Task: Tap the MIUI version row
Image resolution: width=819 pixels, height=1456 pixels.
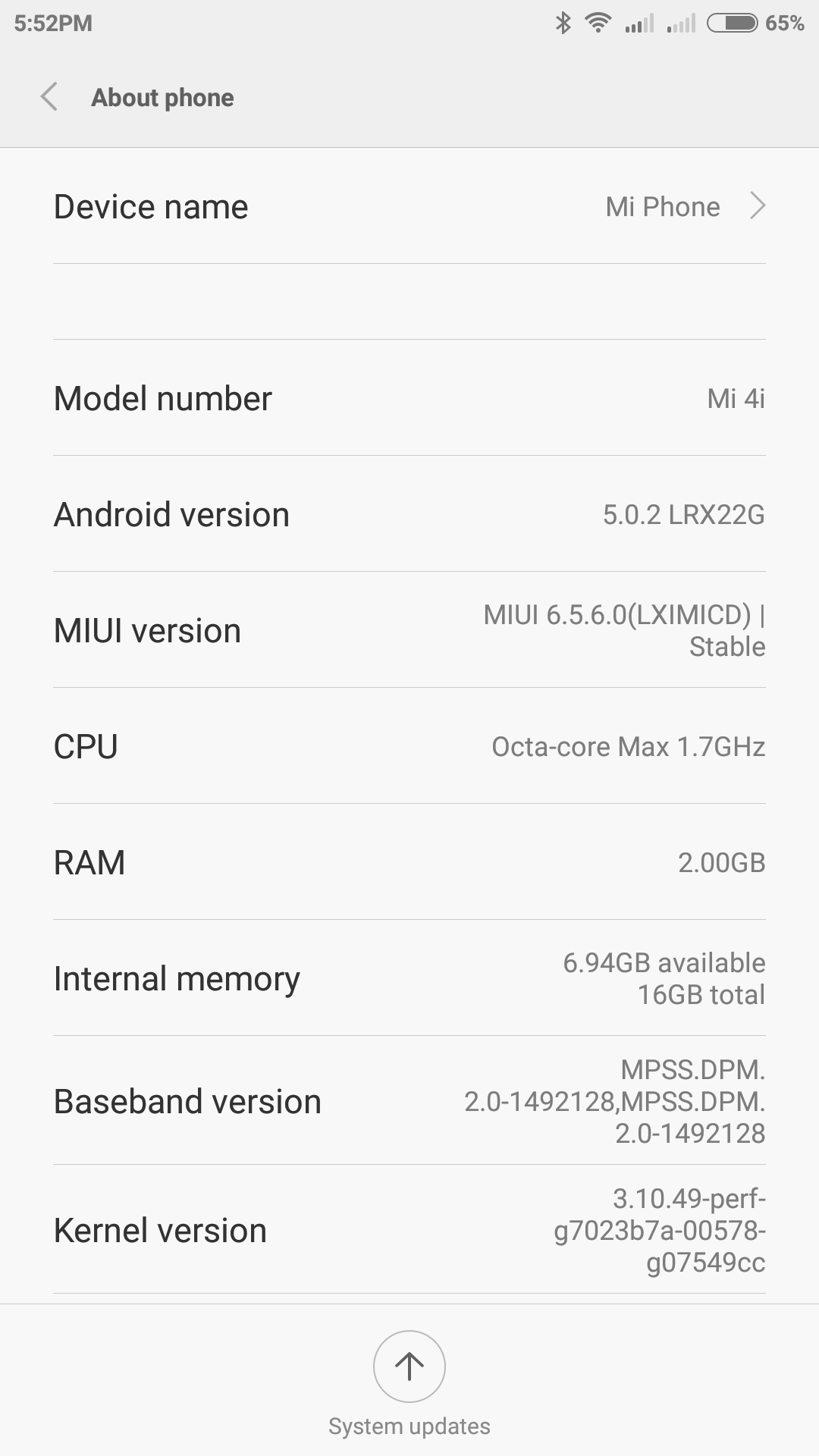Action: click(409, 630)
